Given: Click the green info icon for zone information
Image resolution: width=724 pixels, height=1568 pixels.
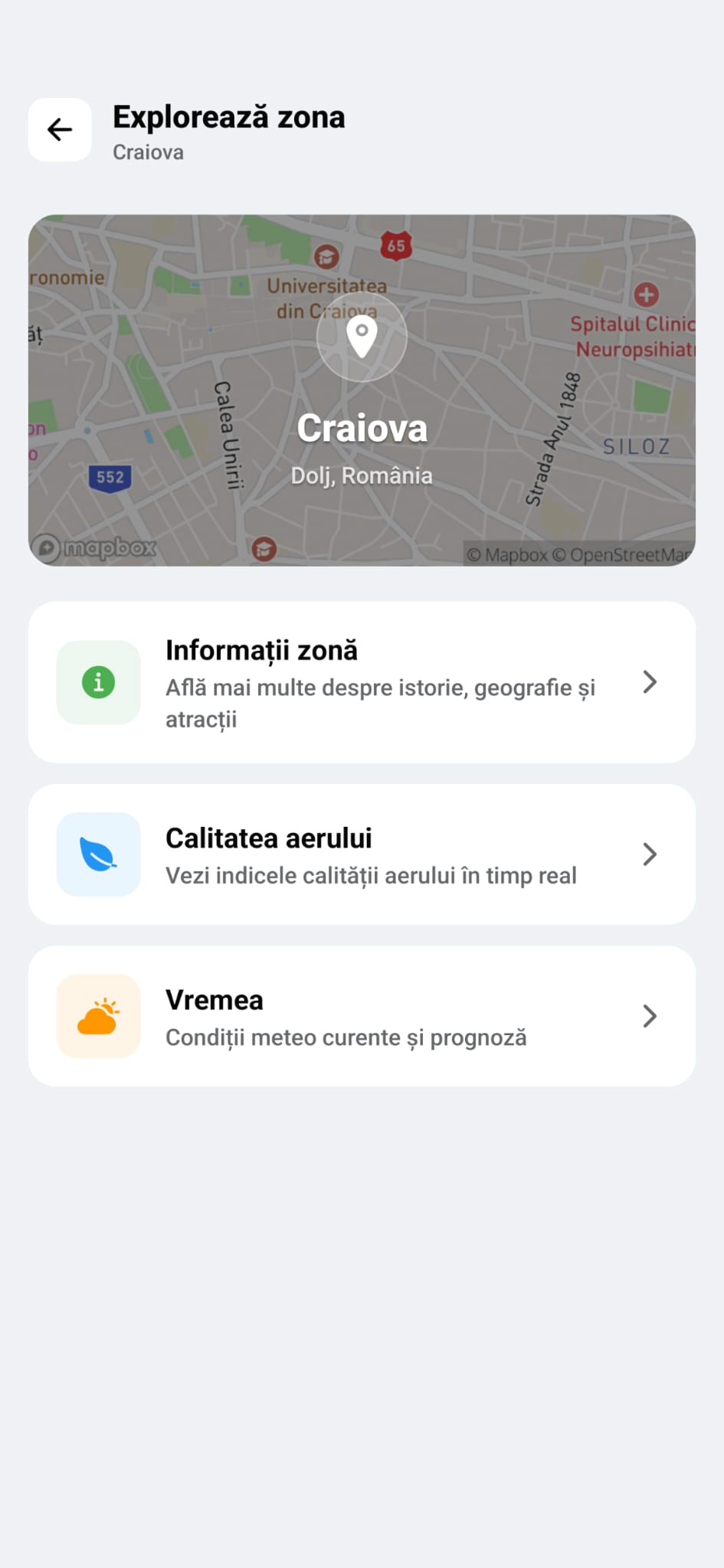Looking at the screenshot, I should (x=98, y=682).
